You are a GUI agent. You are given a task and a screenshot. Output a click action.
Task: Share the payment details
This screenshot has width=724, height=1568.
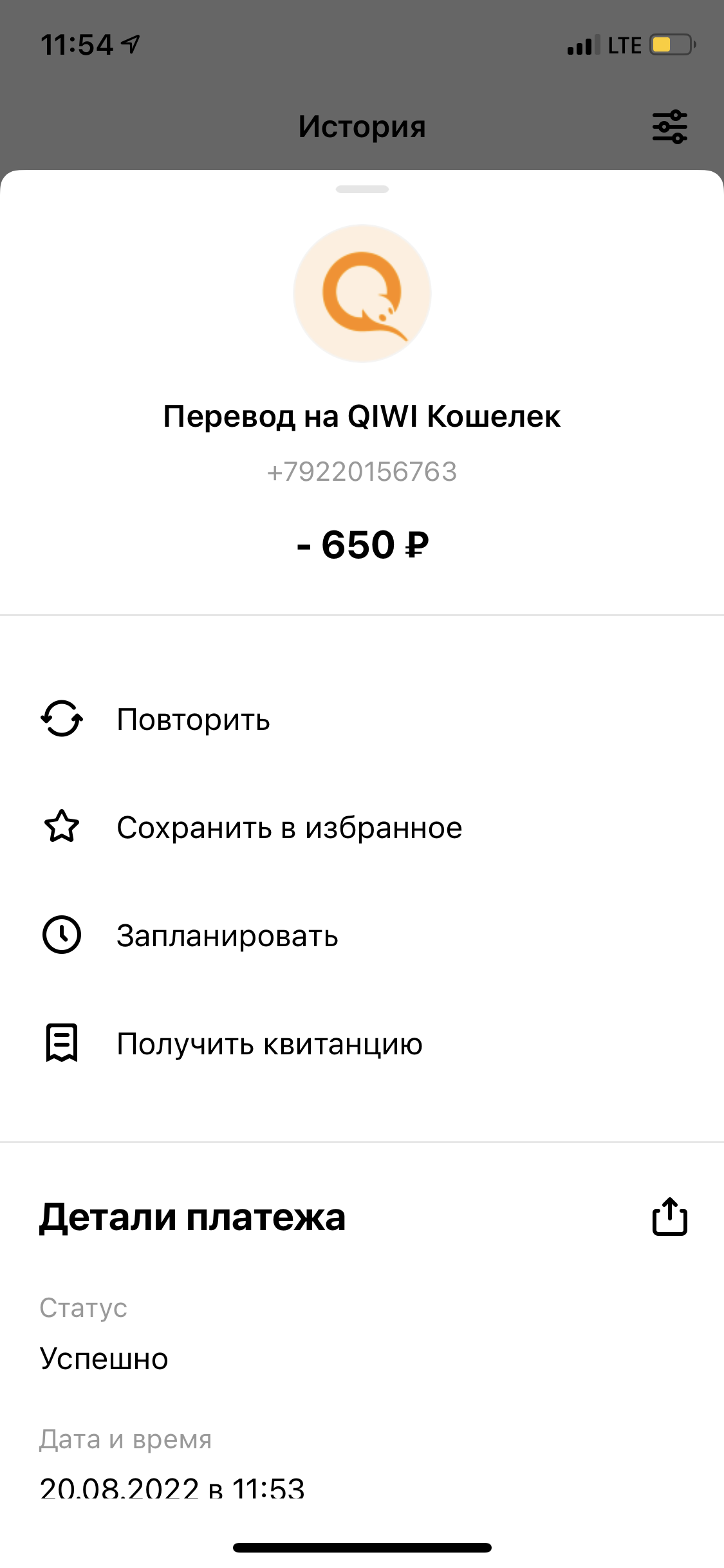[x=669, y=1217]
